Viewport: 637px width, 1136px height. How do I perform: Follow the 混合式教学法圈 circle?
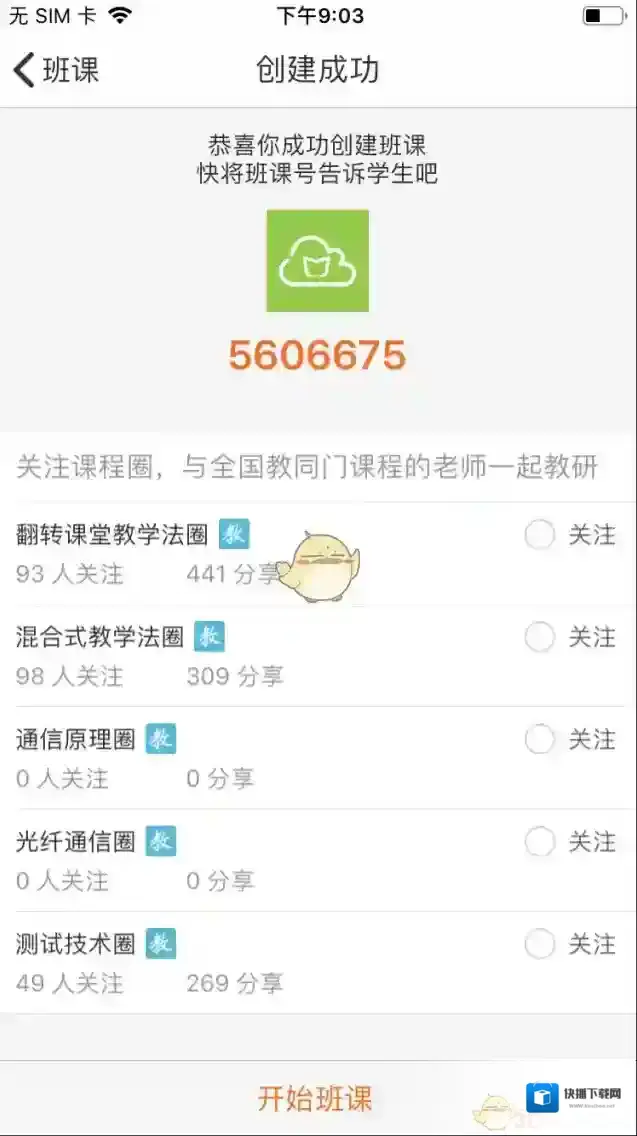[540, 637]
